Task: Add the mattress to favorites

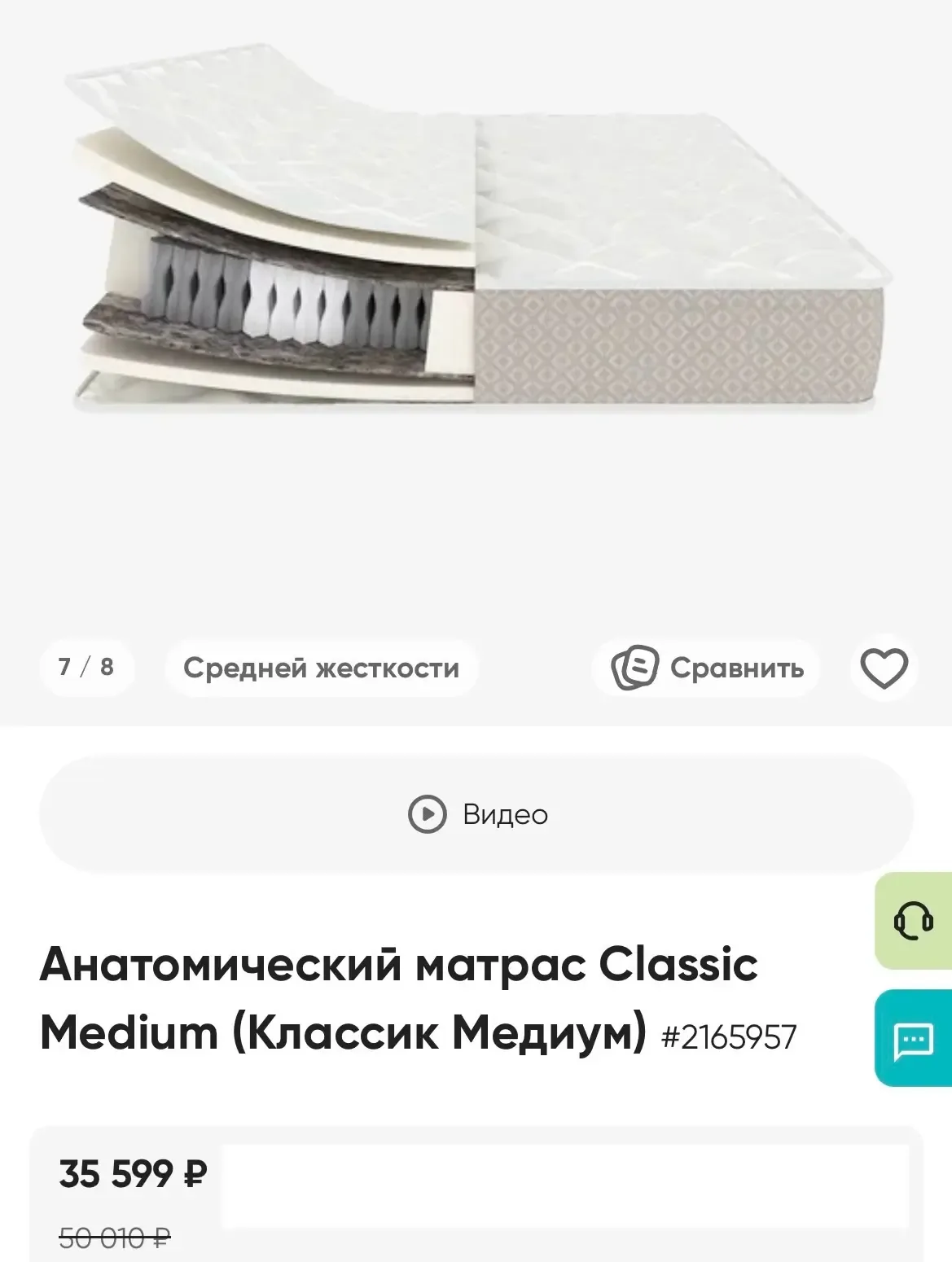Action: tap(884, 668)
